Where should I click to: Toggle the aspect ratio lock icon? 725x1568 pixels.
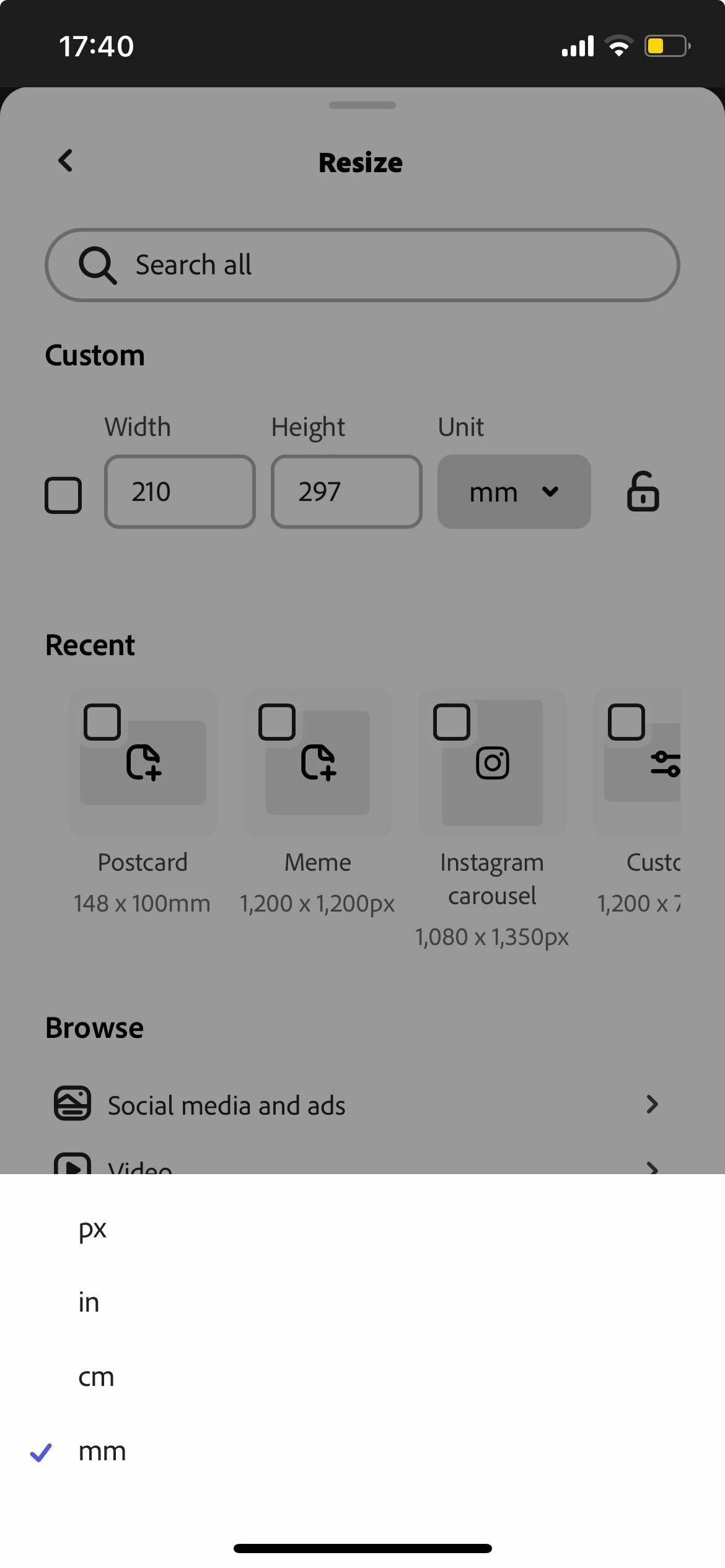[x=643, y=492]
